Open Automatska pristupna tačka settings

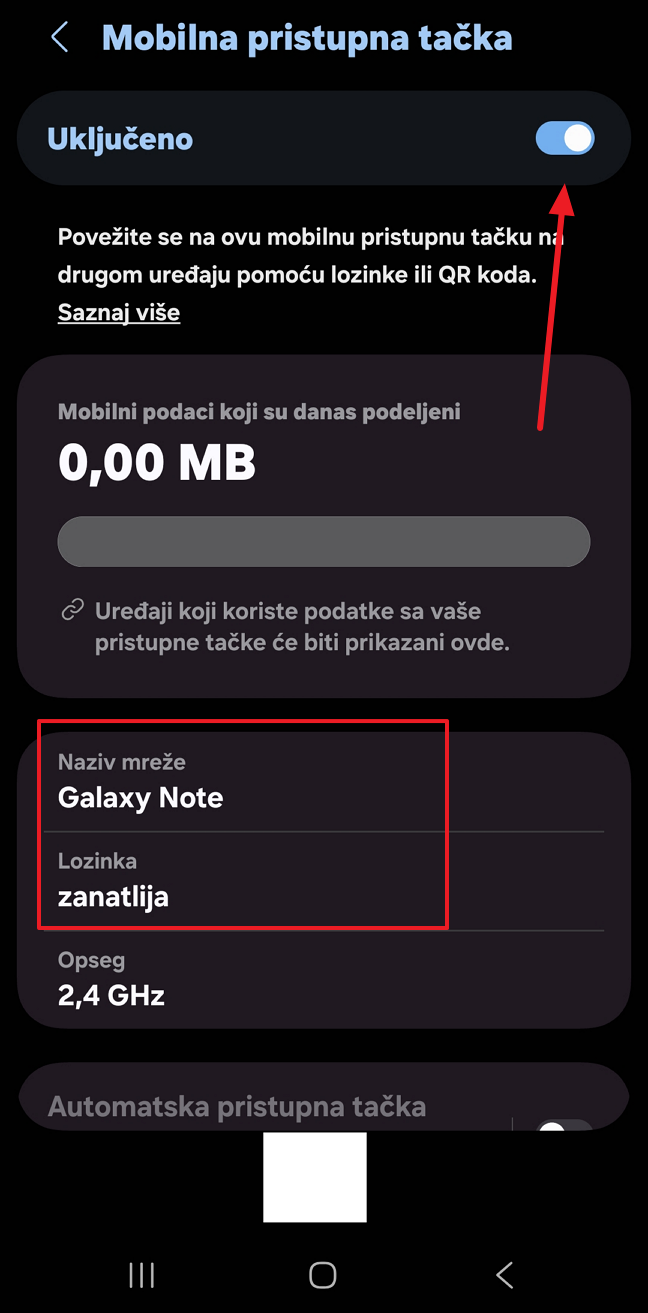237,1107
